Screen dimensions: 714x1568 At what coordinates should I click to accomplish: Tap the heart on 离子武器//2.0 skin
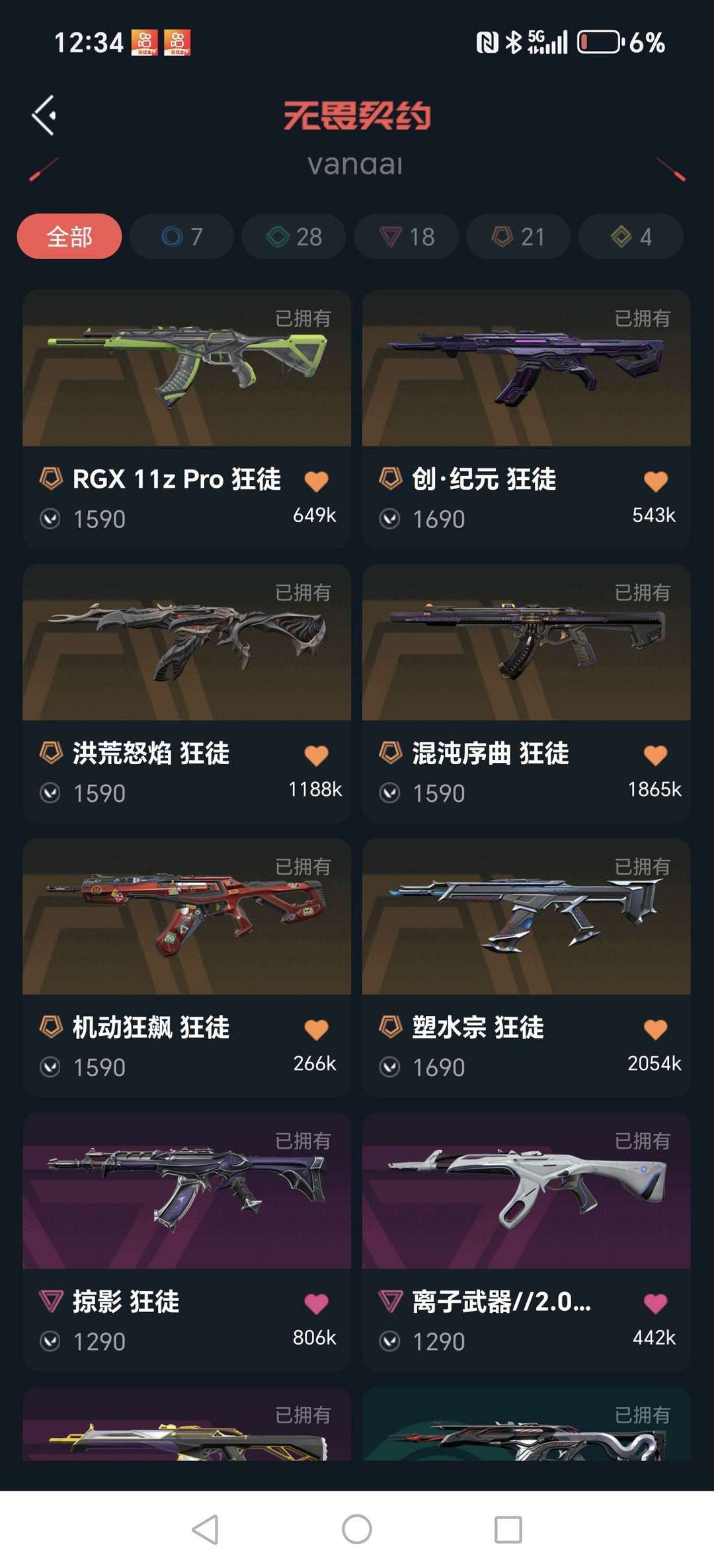655,1304
